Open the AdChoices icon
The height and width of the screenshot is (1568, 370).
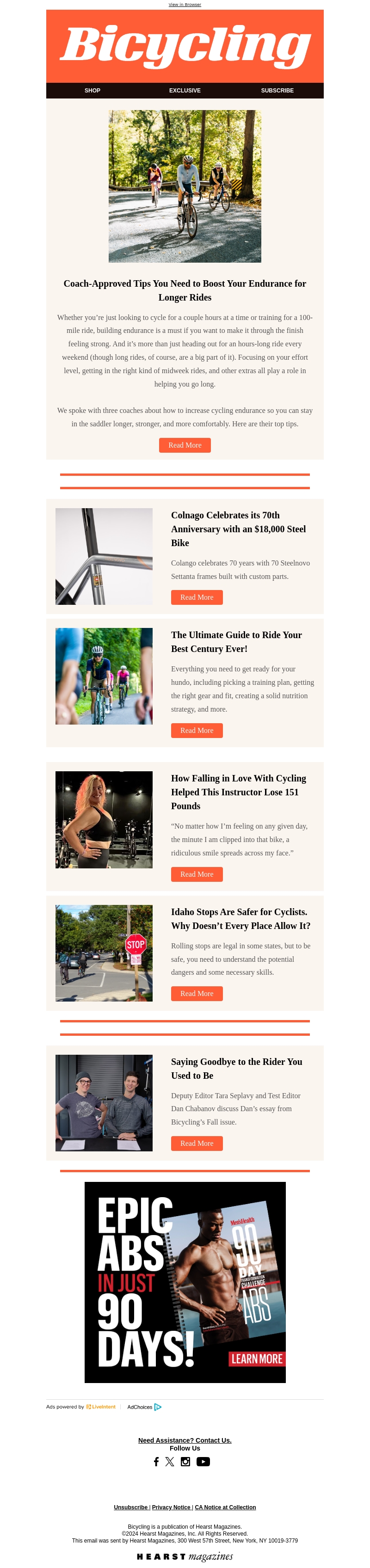tap(158, 1407)
